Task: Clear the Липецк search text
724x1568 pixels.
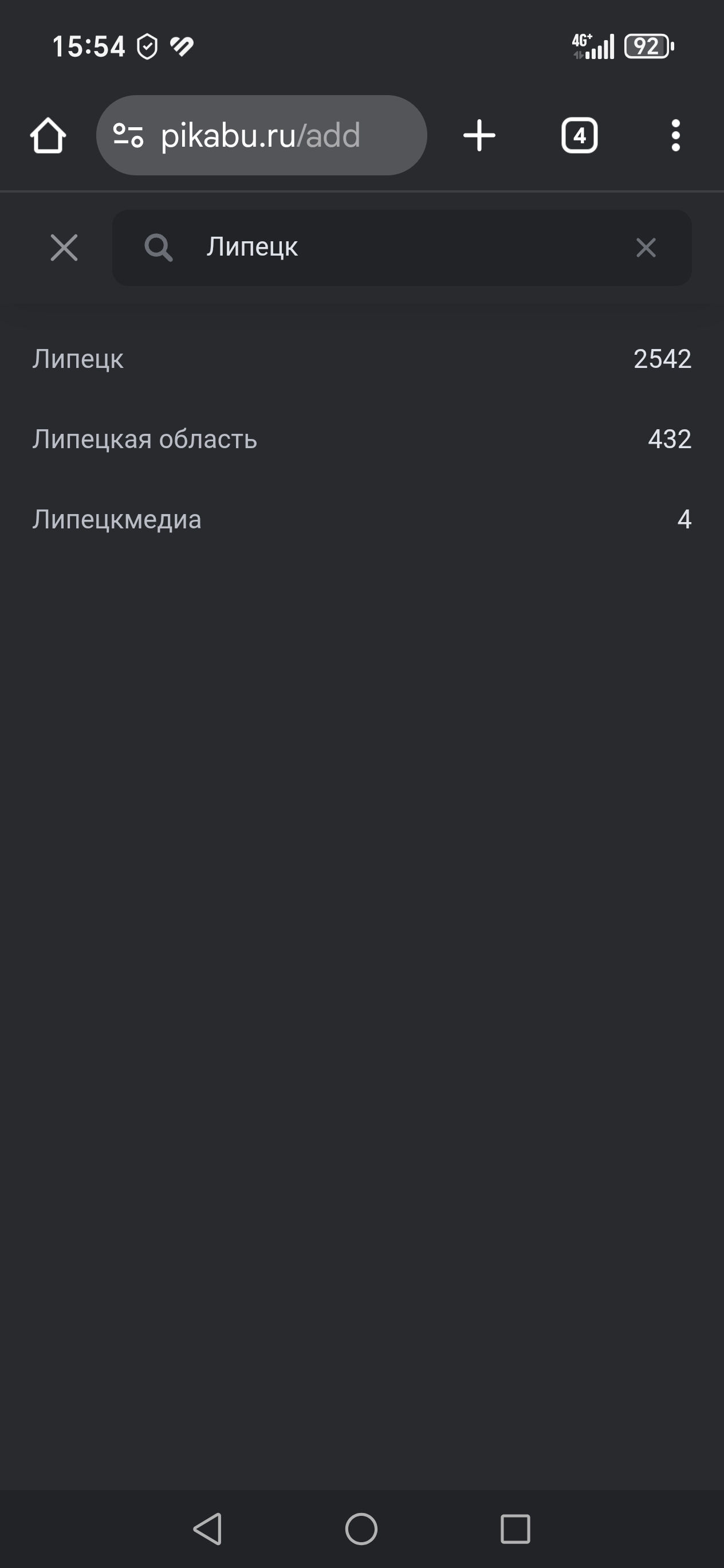Action: (x=646, y=248)
